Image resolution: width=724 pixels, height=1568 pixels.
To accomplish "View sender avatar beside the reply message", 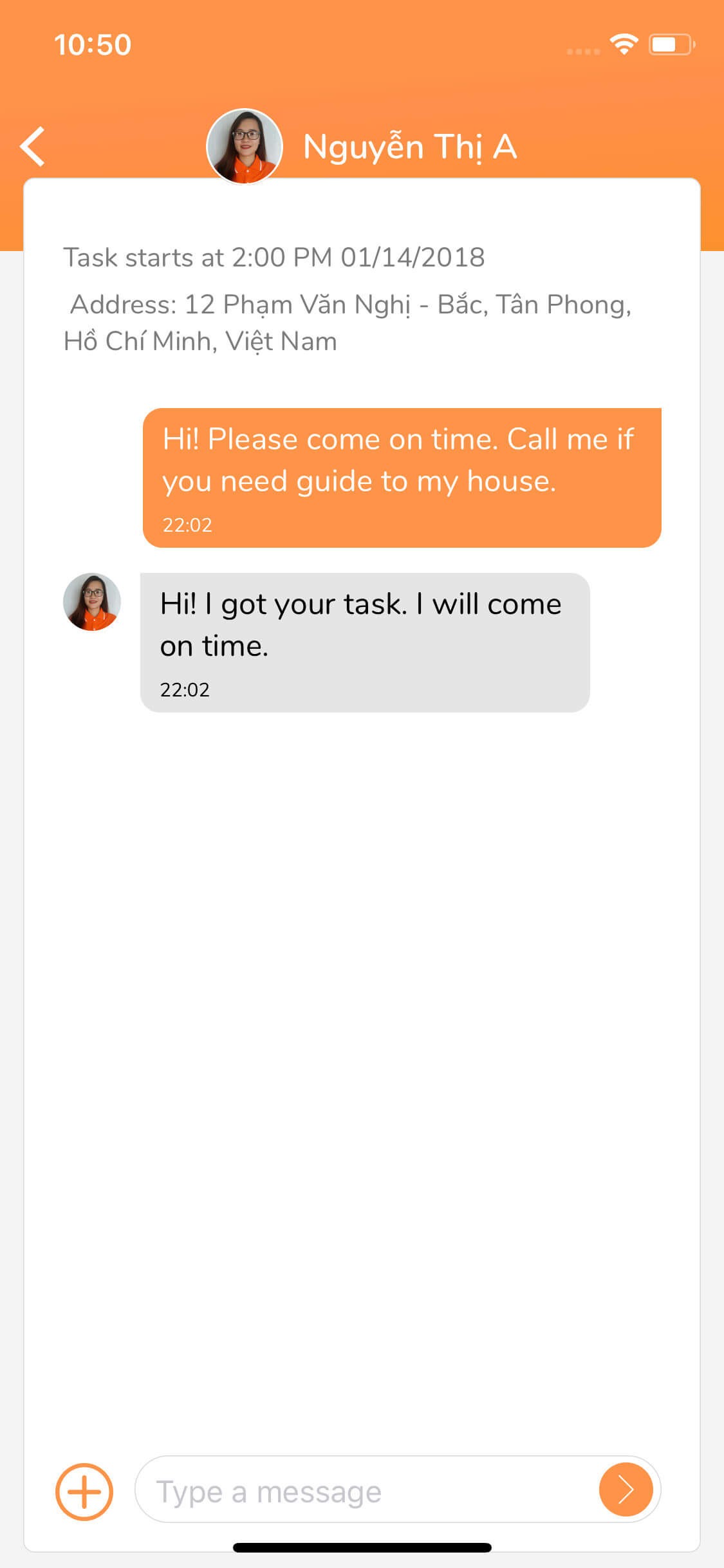I will pyautogui.click(x=92, y=602).
